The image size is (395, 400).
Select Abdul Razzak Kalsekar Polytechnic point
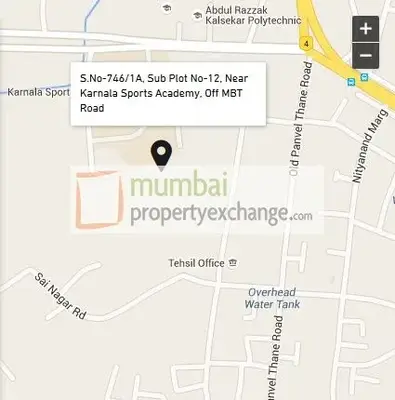coord(198,16)
